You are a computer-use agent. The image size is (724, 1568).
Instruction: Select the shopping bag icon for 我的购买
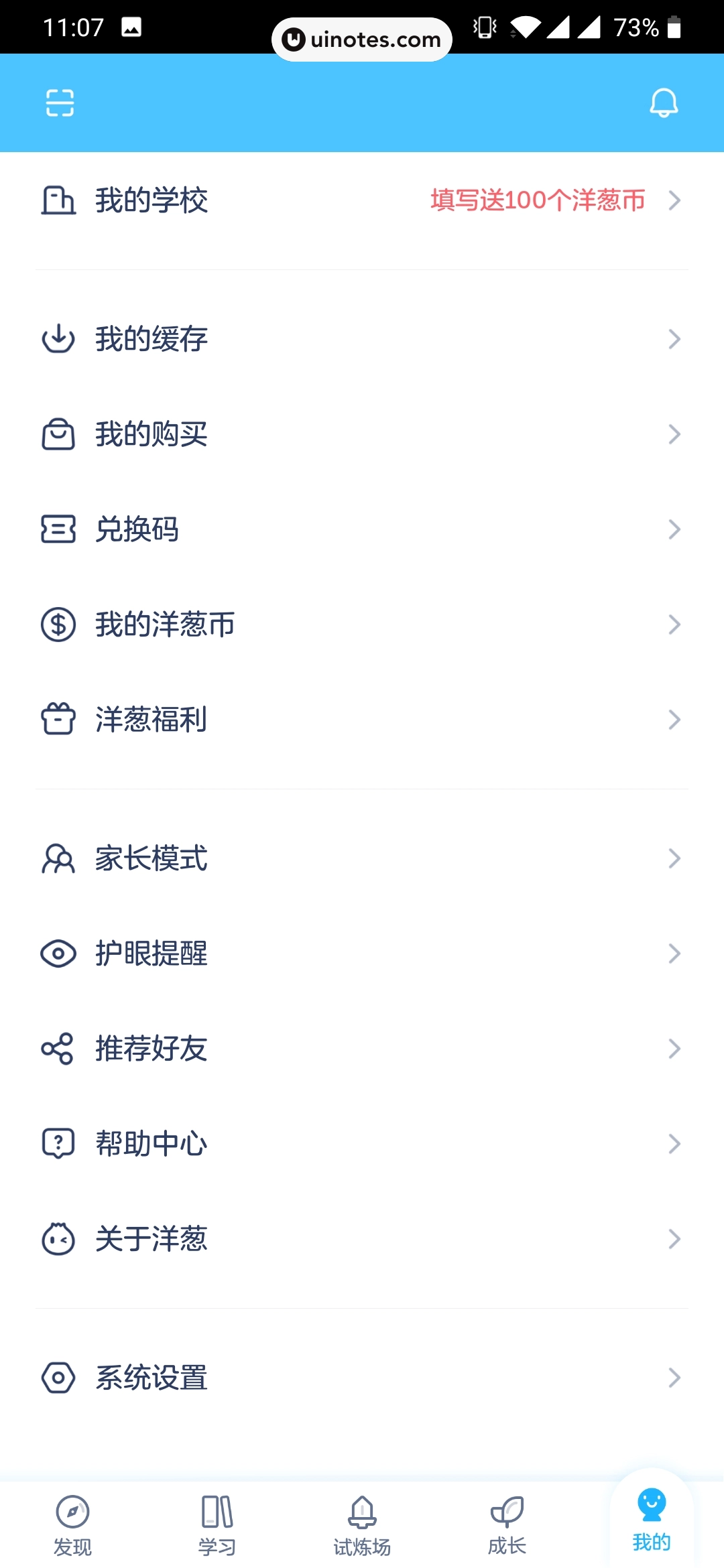coord(58,434)
